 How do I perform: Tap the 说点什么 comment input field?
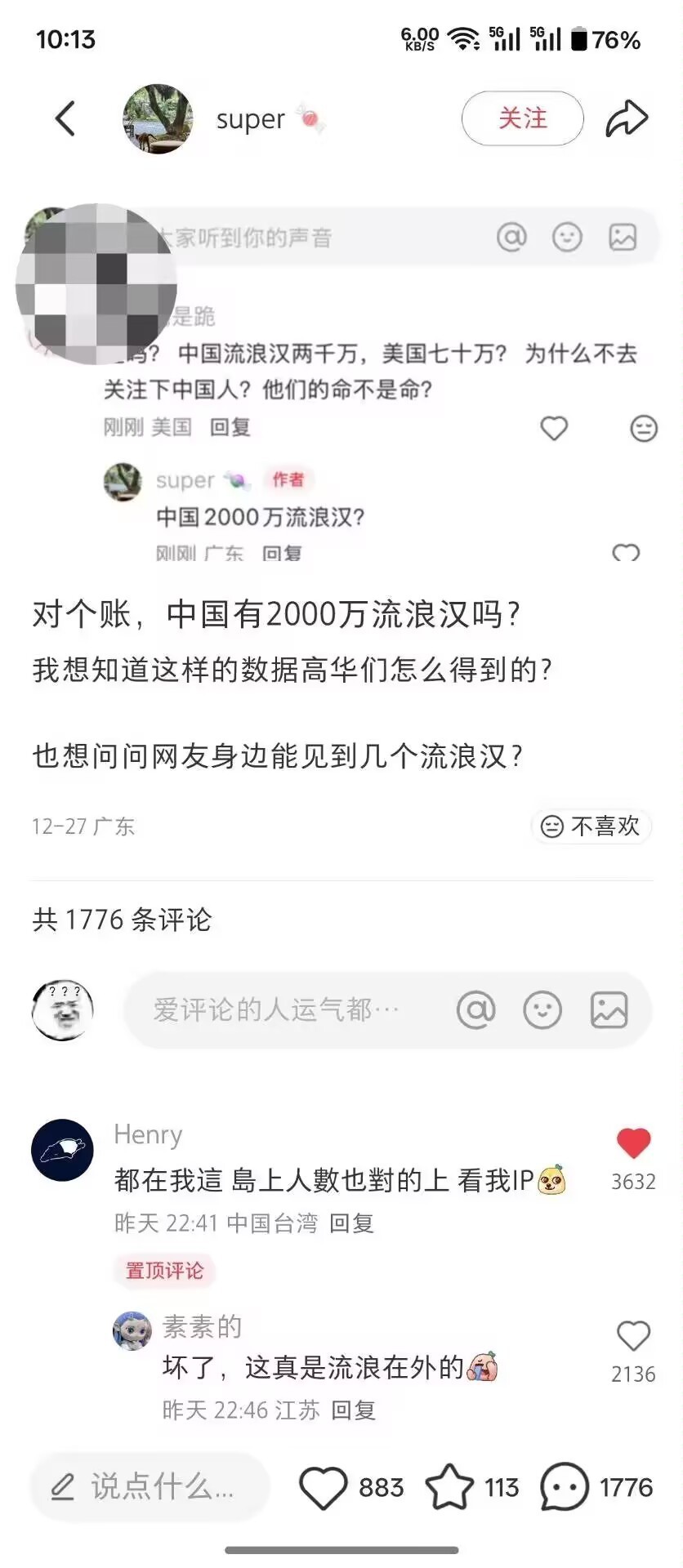151,1487
